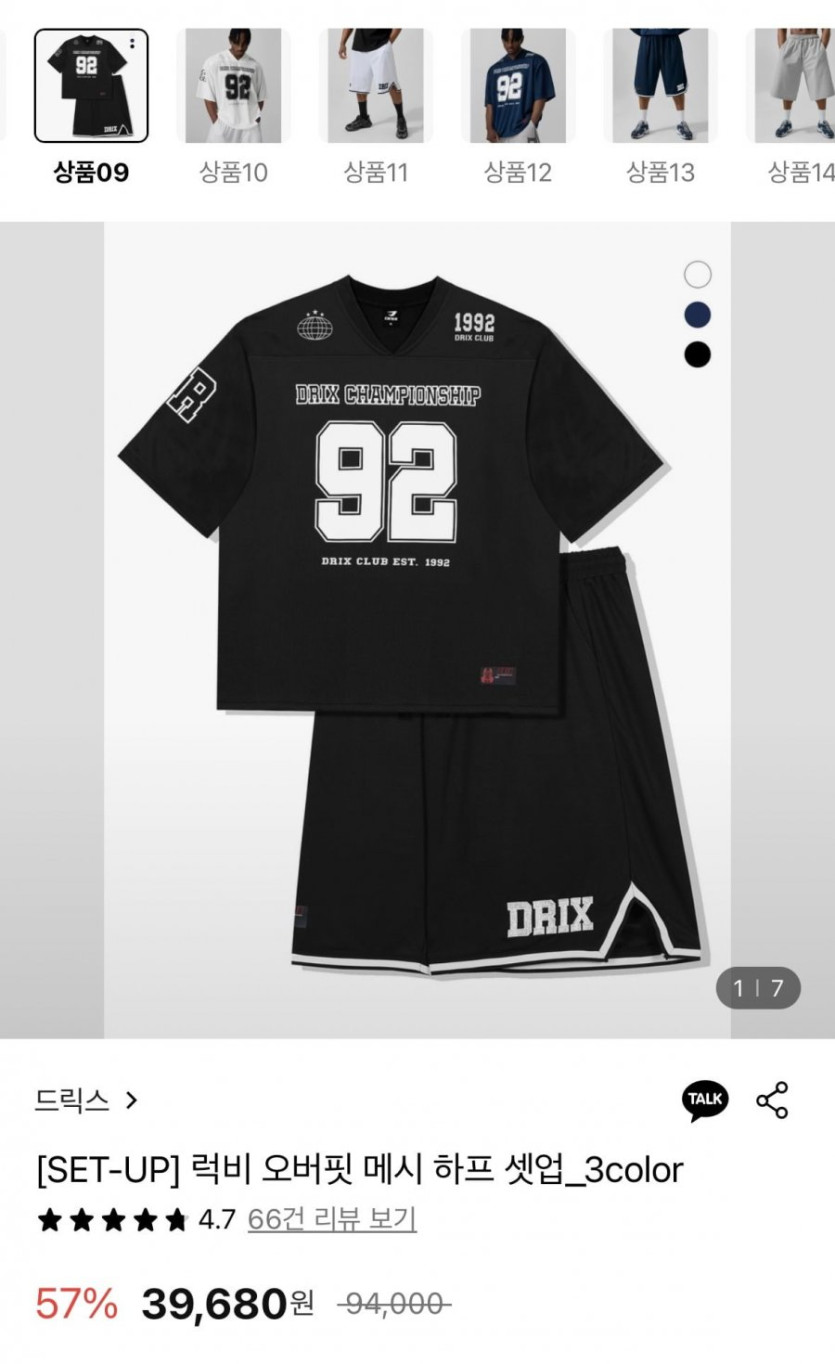Open the 상품10 white jersey thumbnail
Screen dimensions: 835x1364
point(234,86)
